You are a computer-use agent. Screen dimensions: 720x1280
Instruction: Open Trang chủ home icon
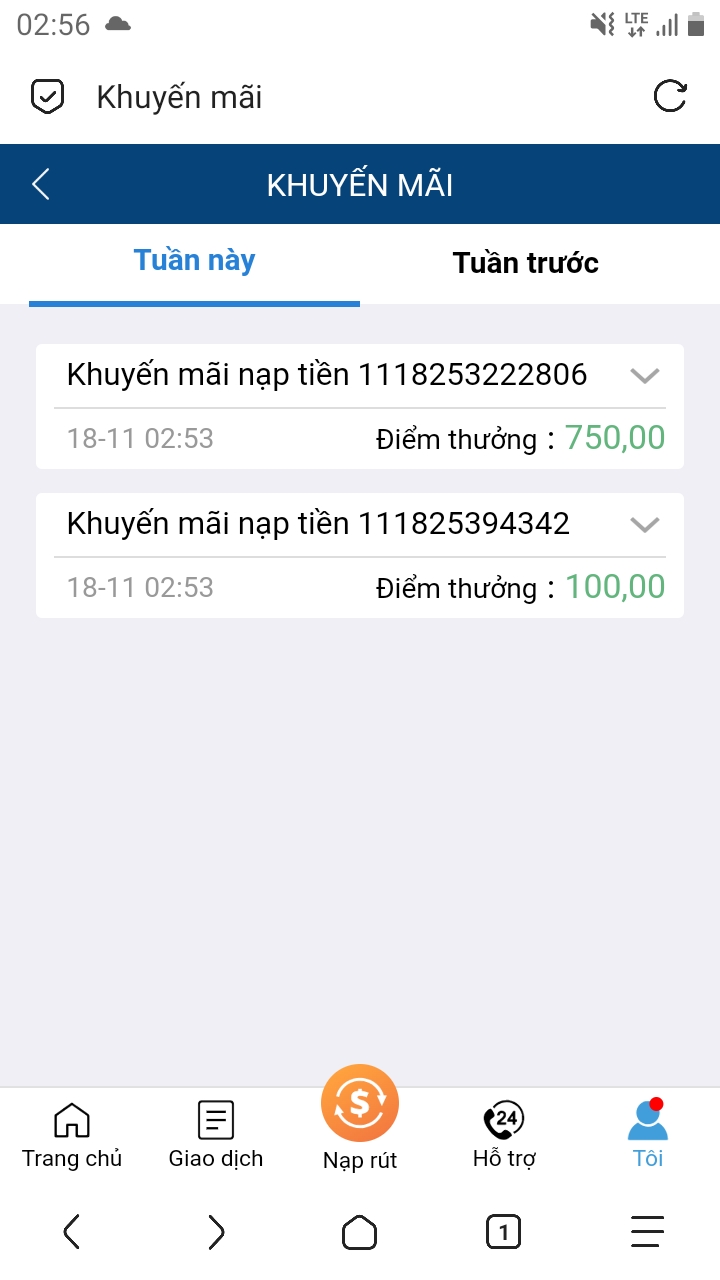click(x=71, y=1130)
